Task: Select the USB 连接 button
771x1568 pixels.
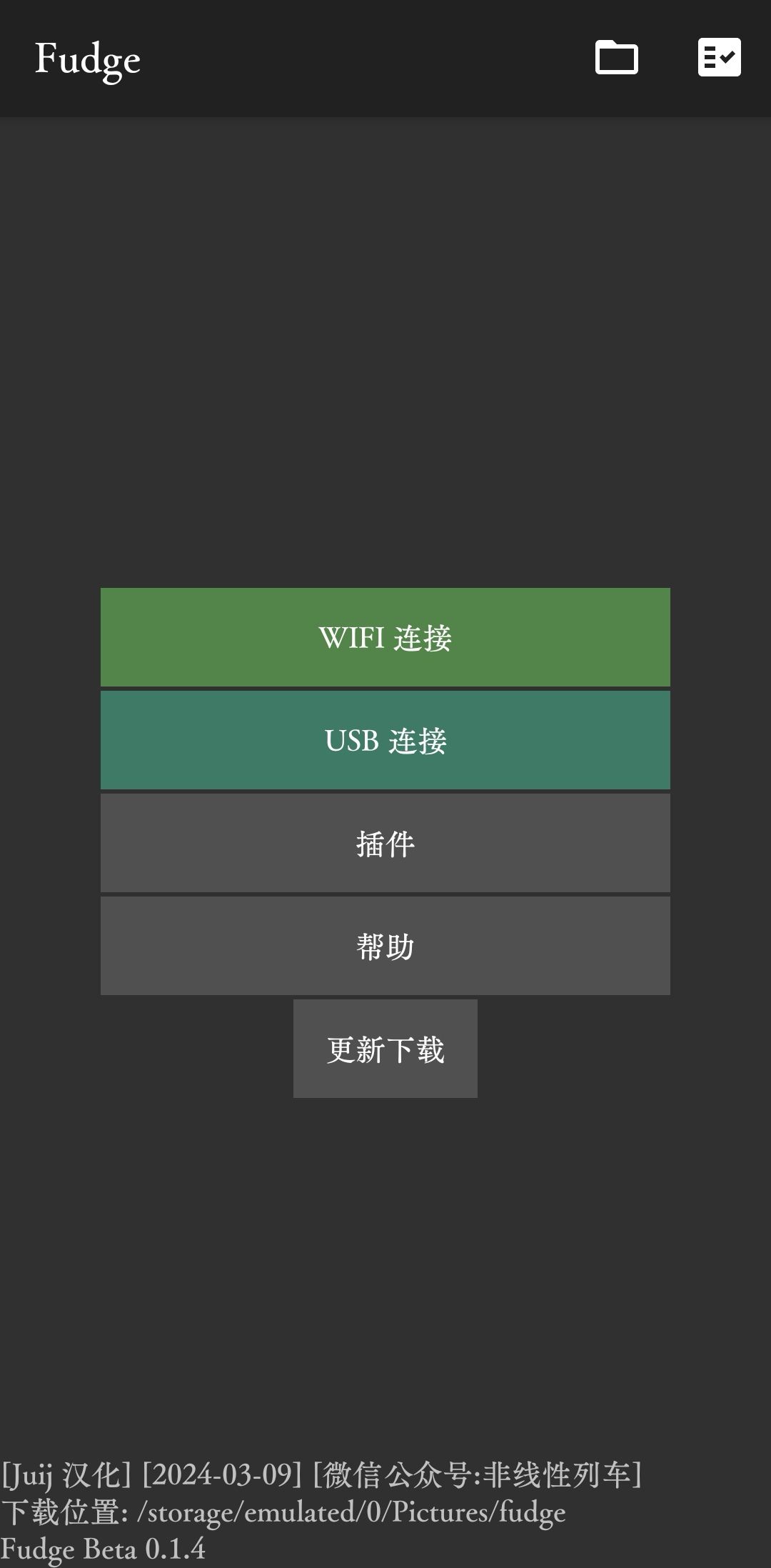Action: (385, 740)
